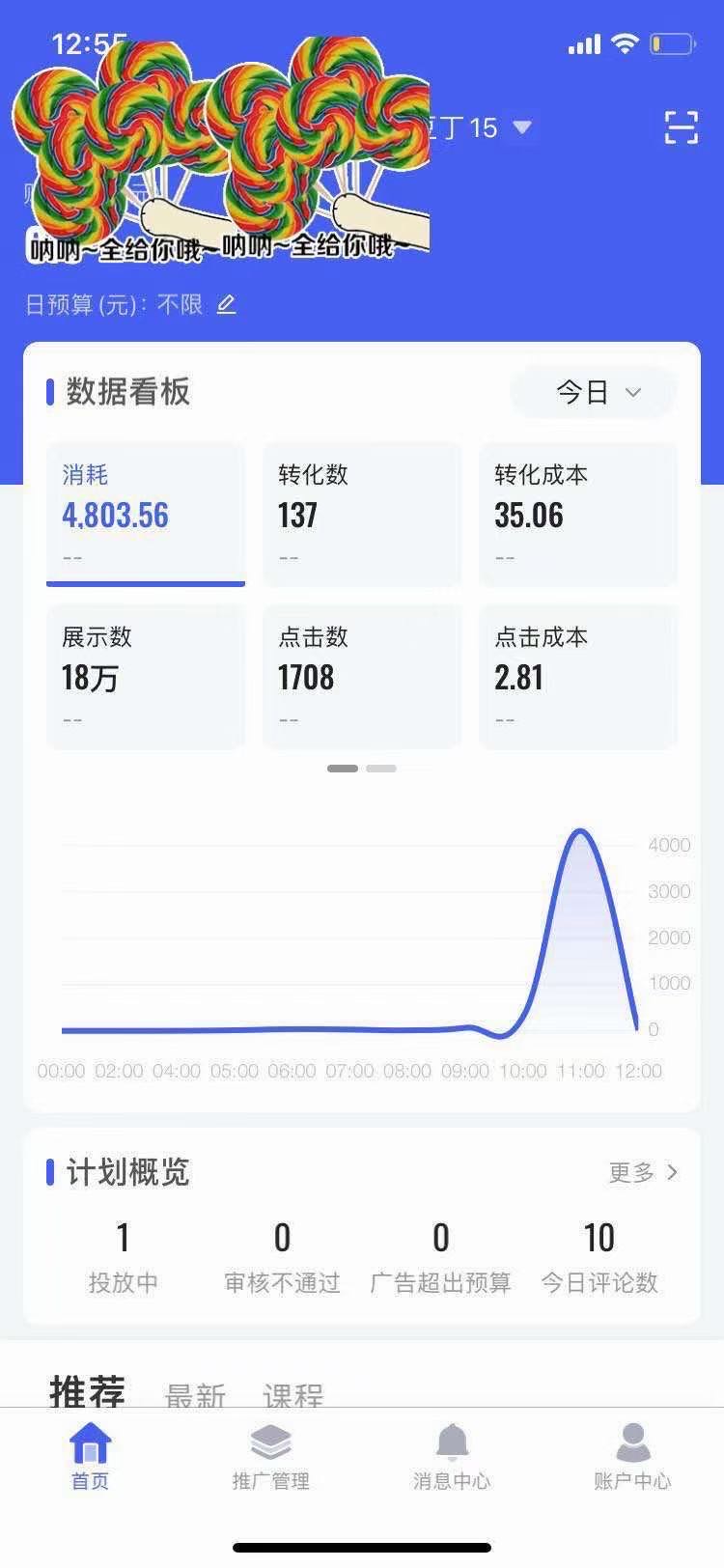Open the scan QR code icon

tap(682, 126)
